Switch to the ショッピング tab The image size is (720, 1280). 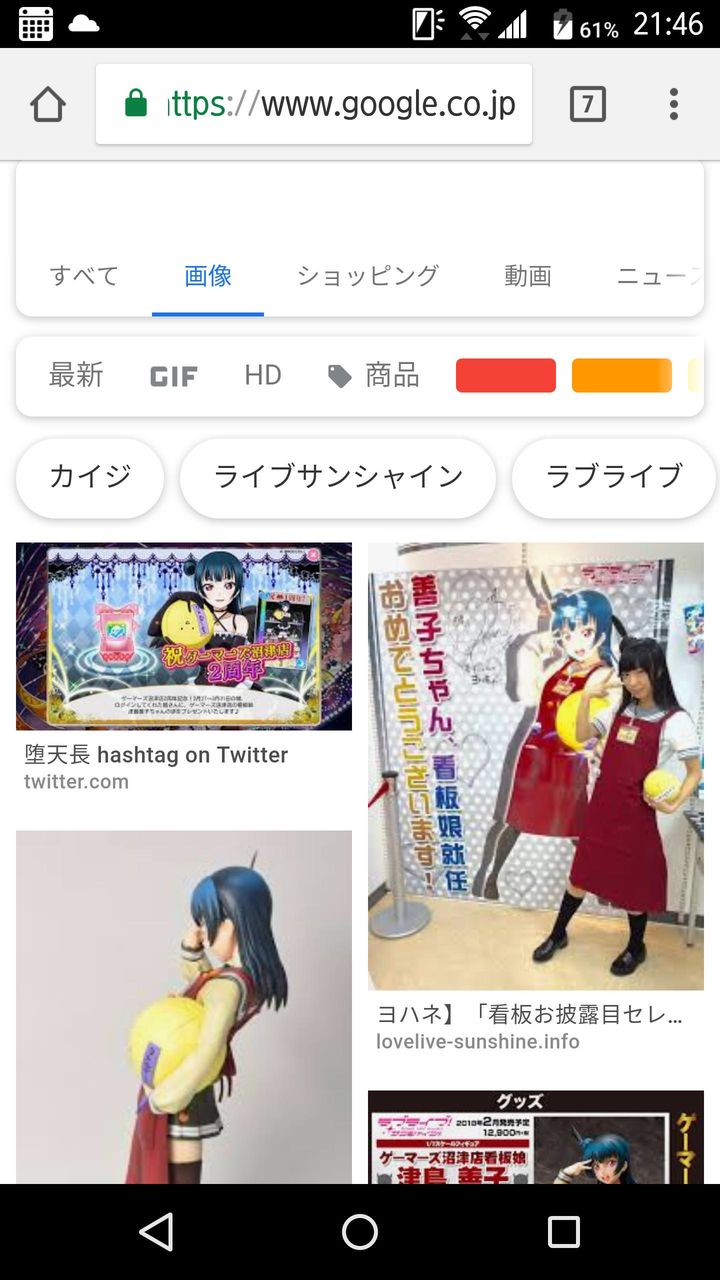(368, 276)
